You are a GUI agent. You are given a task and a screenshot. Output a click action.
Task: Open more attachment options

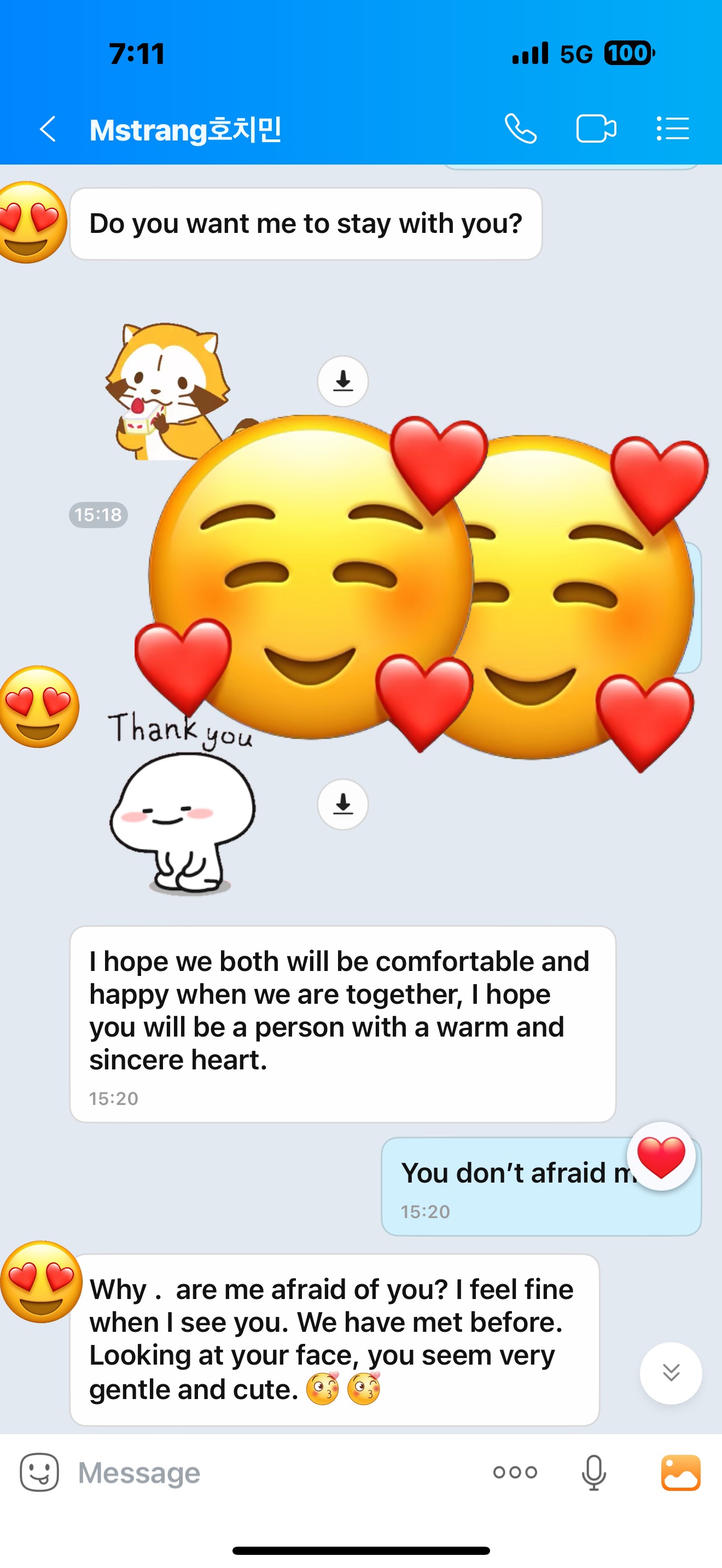click(515, 1472)
